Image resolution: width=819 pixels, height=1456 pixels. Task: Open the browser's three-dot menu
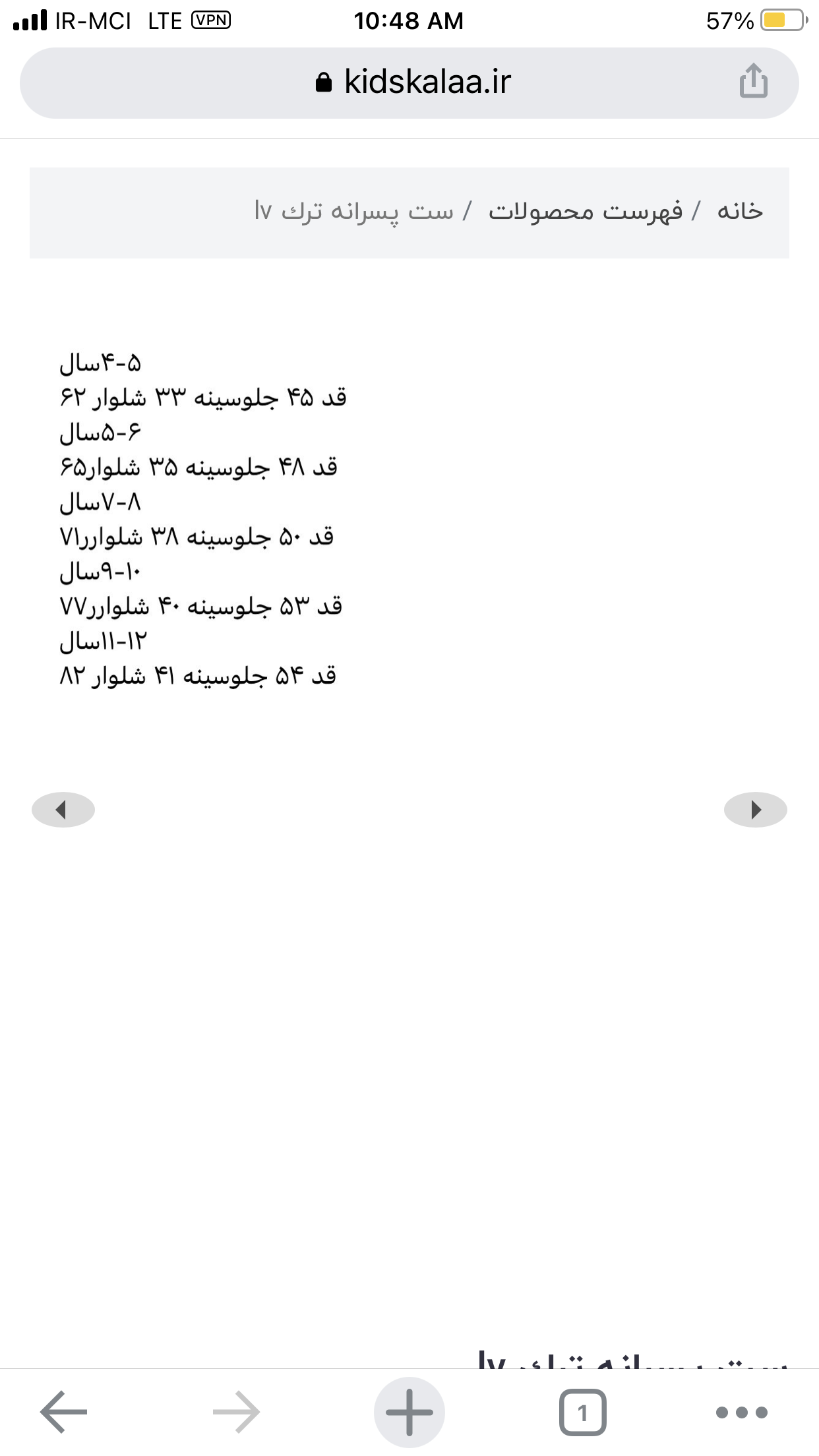(x=742, y=1412)
